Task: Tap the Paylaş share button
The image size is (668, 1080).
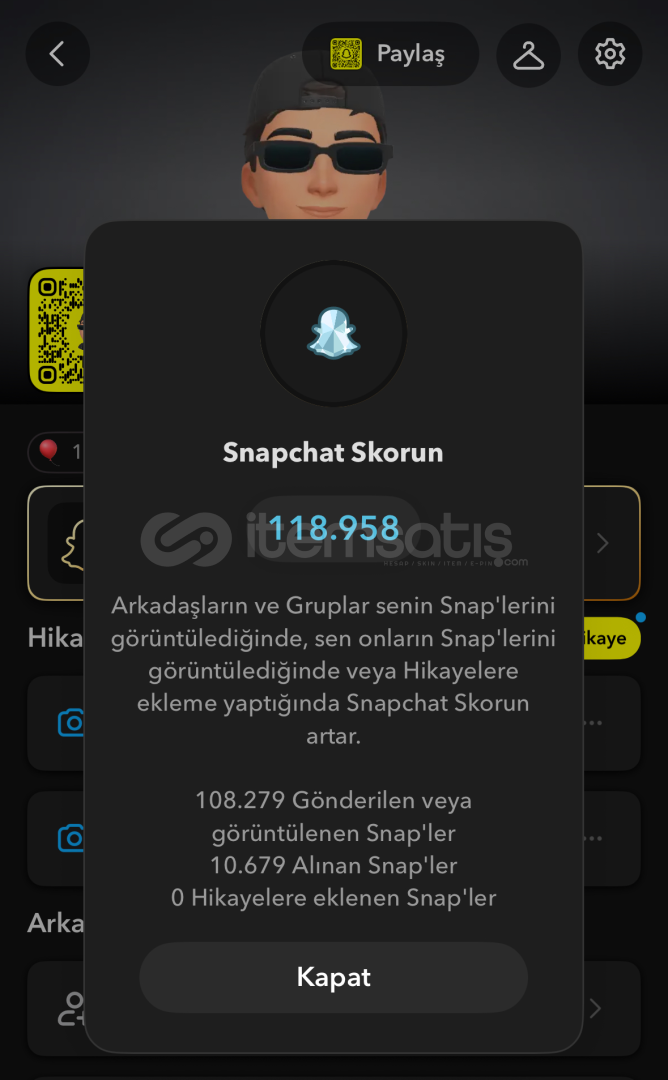Action: point(390,54)
